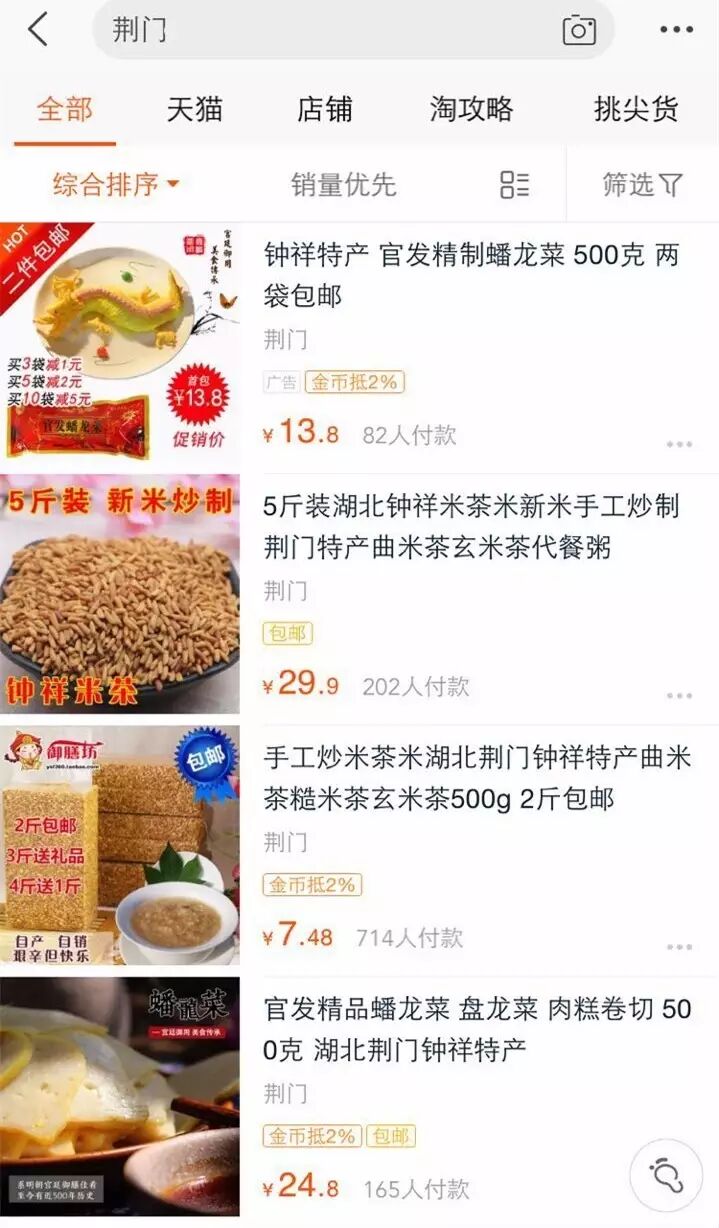Switch to the 店铺 tab
719x1228 pixels.
pos(324,109)
